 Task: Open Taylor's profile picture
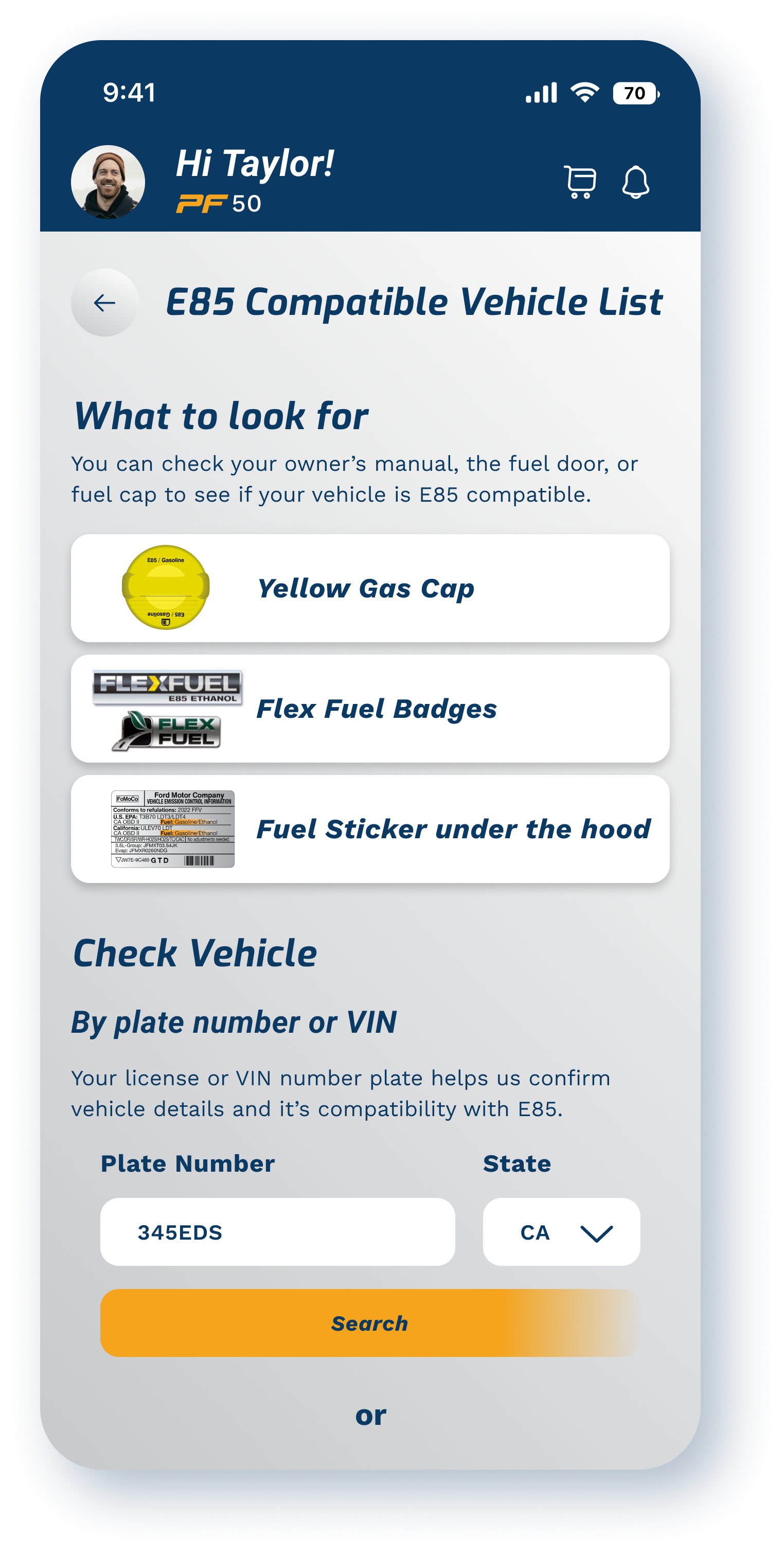coord(108,182)
